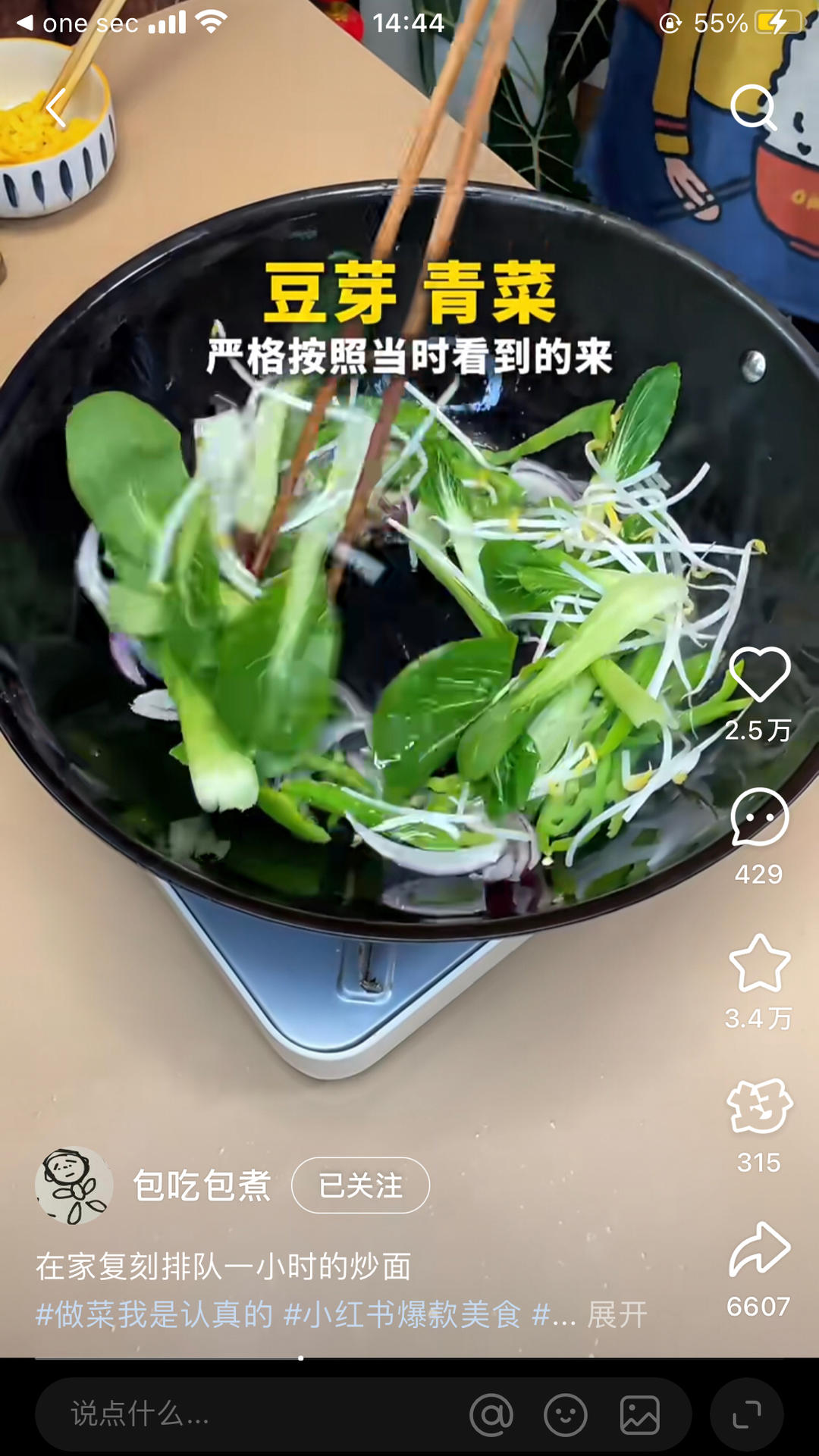Mention someone with the @ icon
The image size is (819, 1456).
(491, 1414)
